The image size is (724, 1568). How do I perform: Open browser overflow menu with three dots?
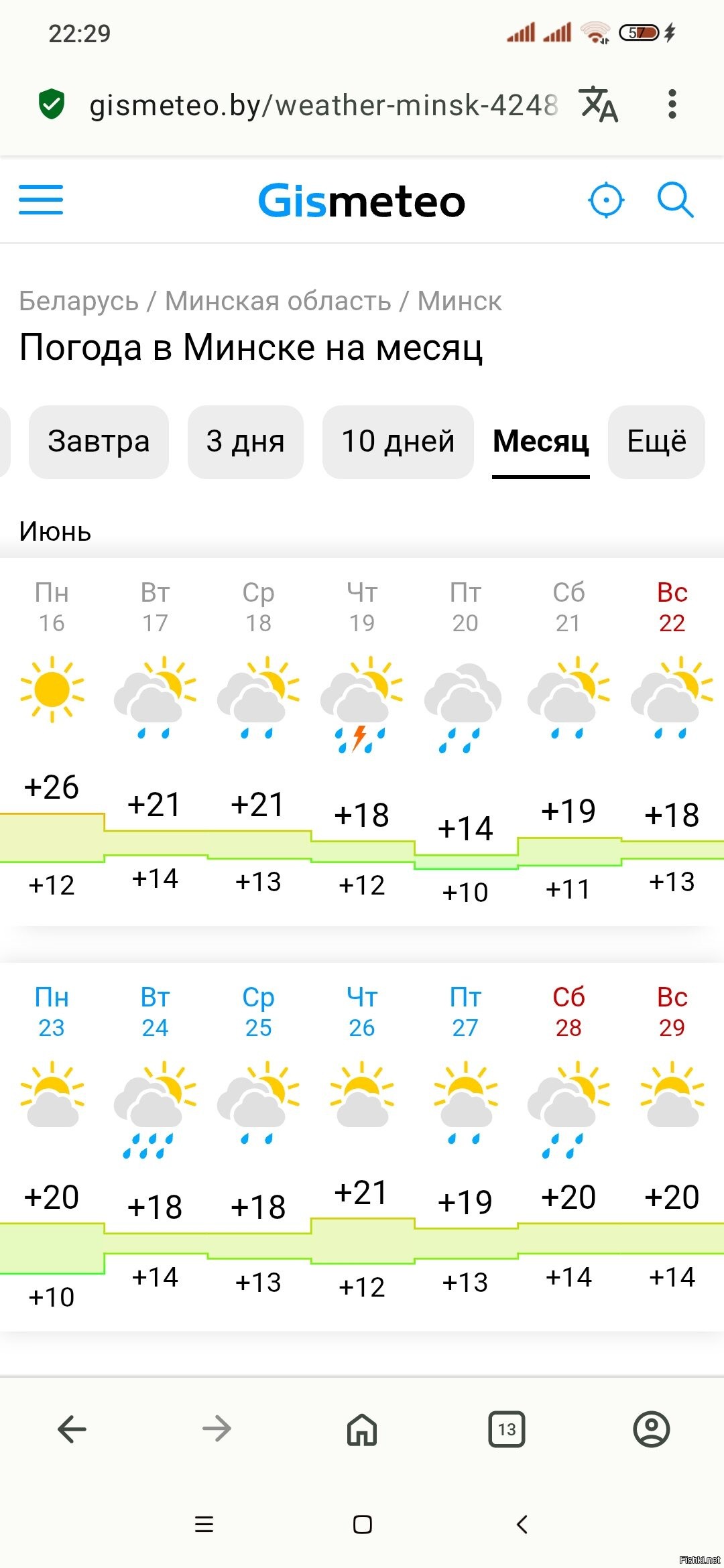[672, 105]
